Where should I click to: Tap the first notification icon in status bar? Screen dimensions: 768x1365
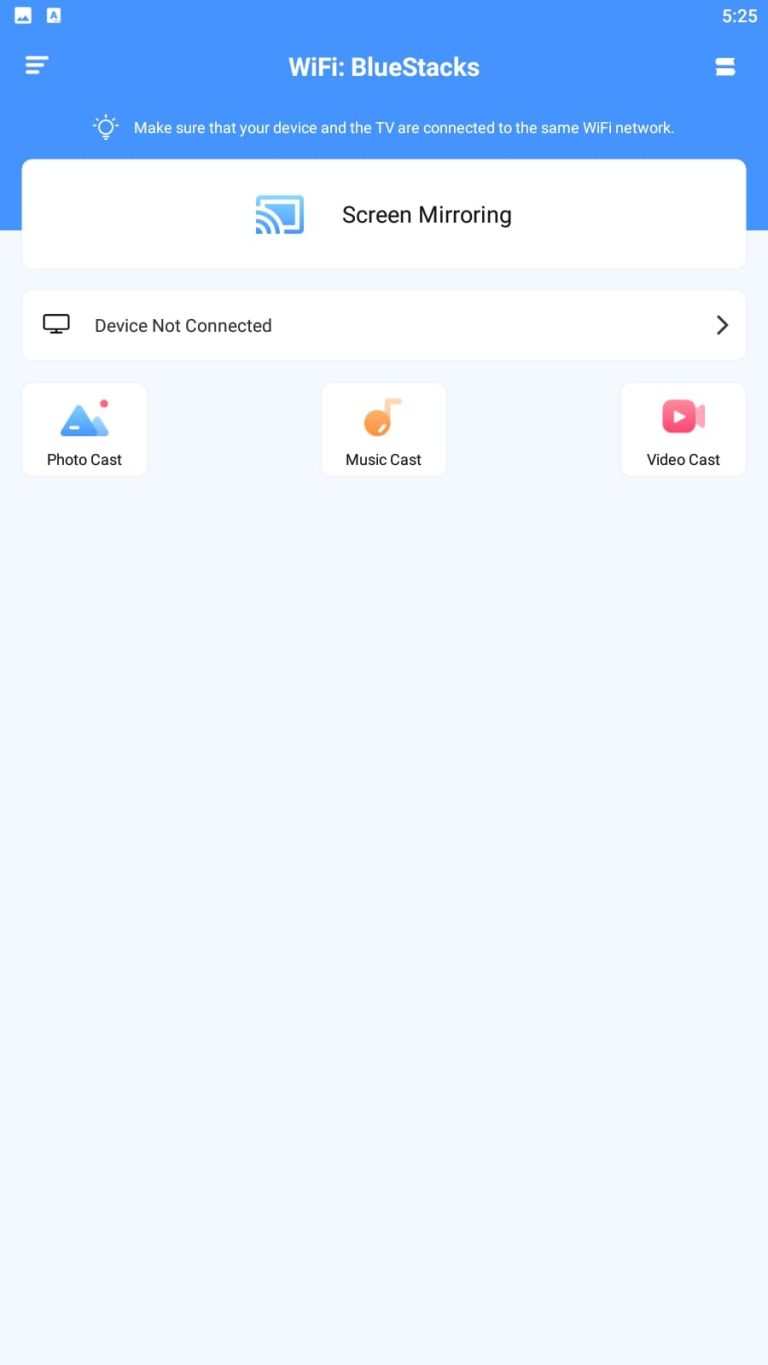click(22, 15)
